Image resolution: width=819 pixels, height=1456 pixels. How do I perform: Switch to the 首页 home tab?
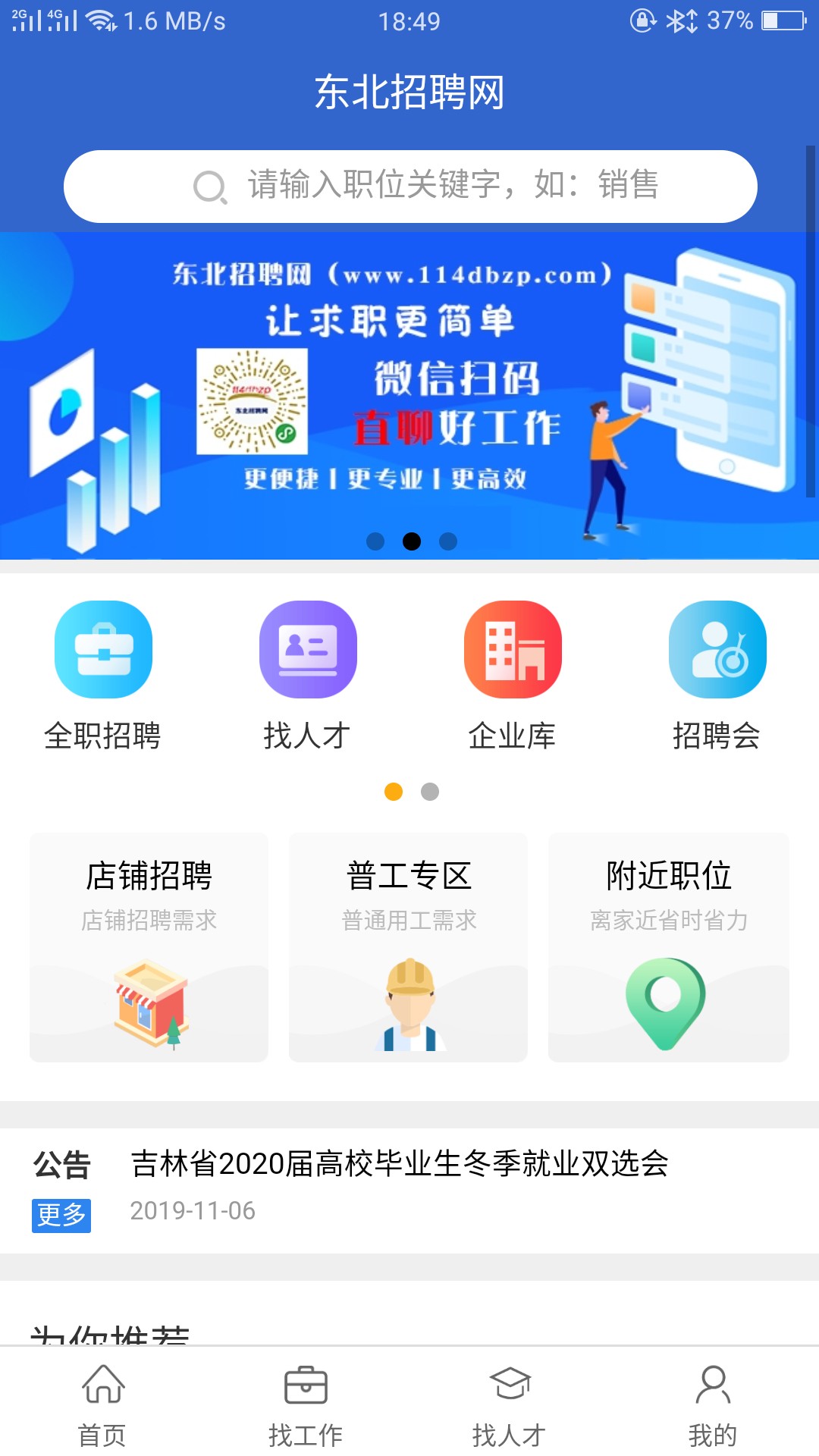pyautogui.click(x=102, y=1403)
